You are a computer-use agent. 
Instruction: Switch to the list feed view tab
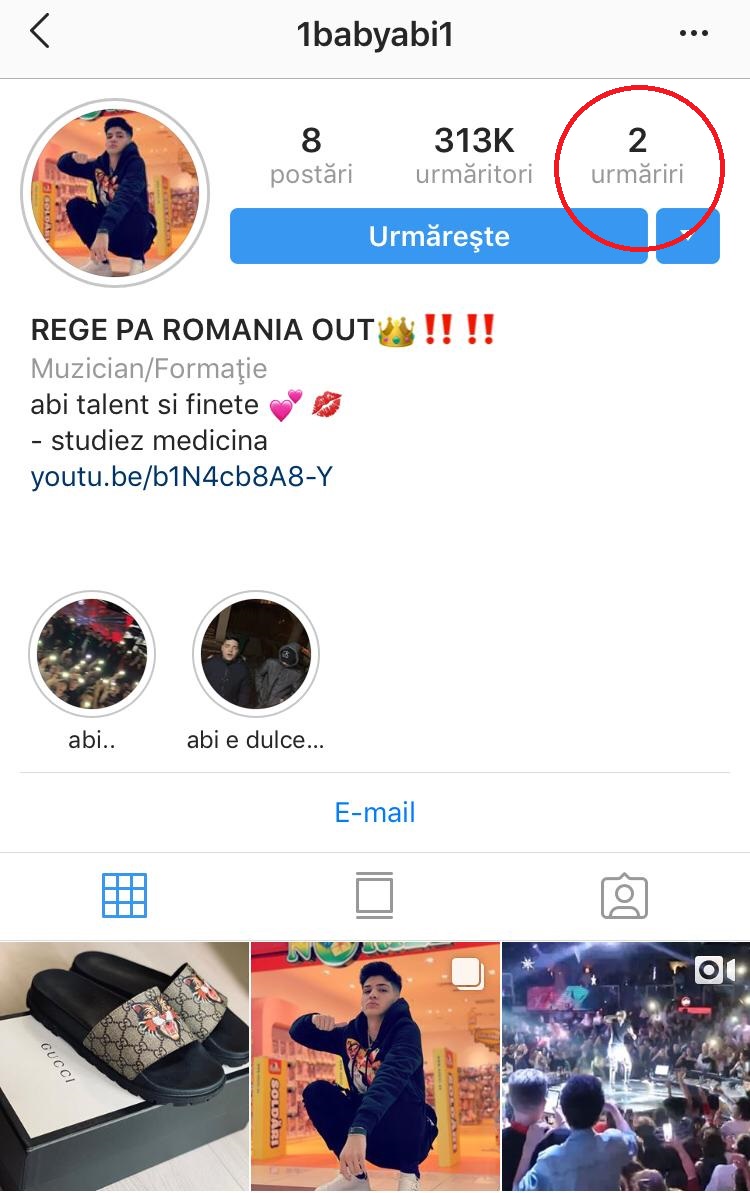374,895
